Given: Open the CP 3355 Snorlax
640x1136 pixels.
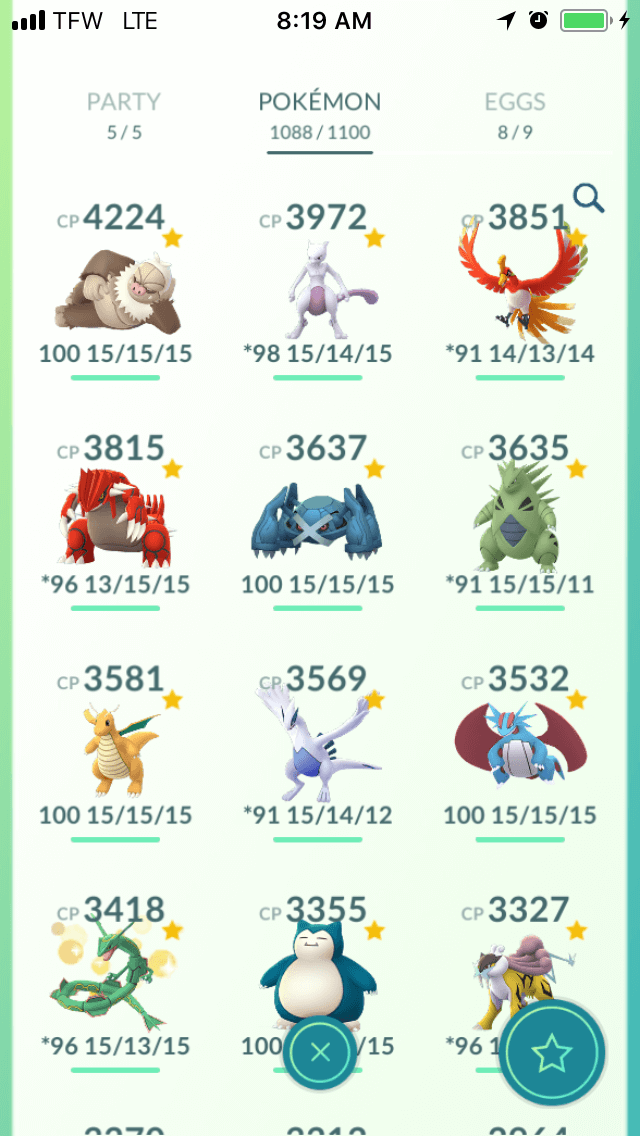Looking at the screenshot, I should 318,964.
